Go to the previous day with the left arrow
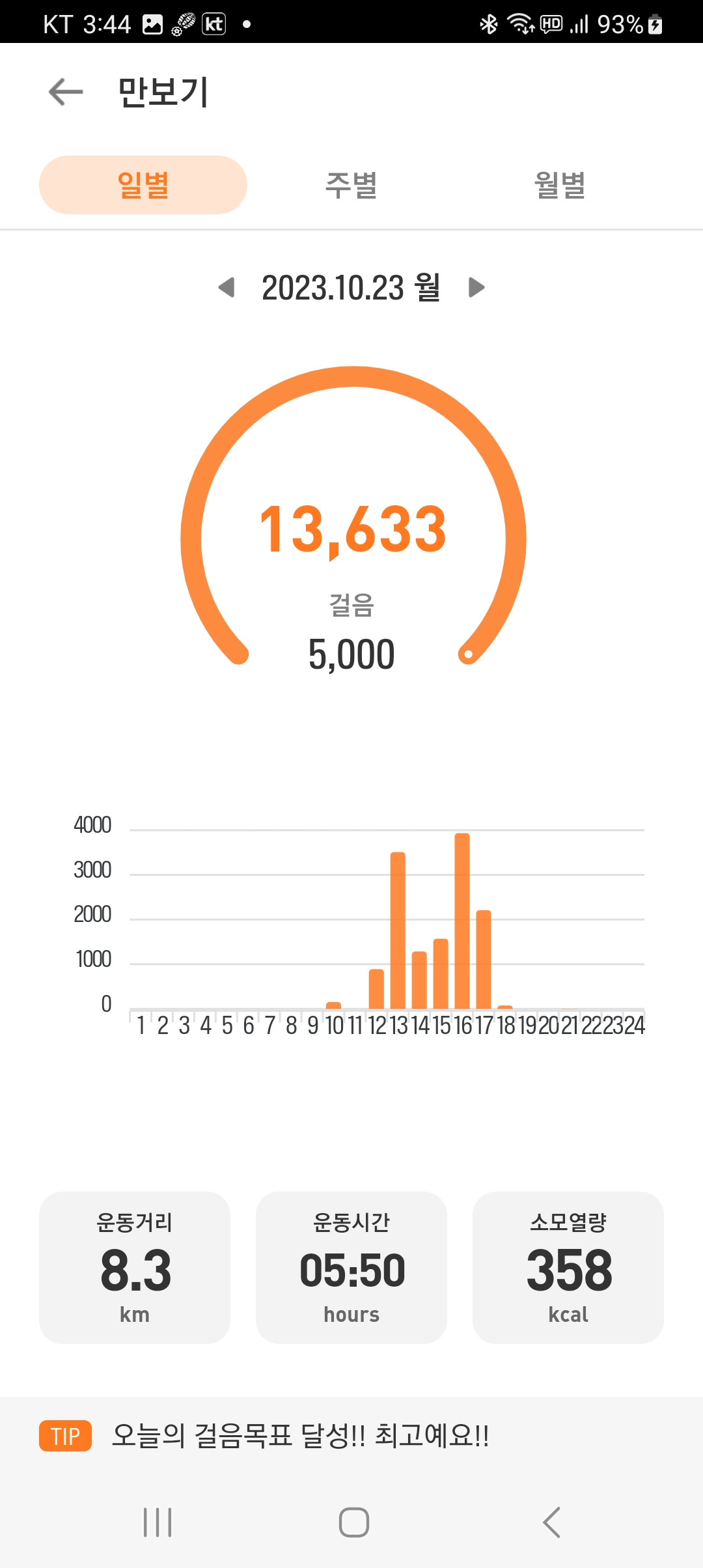The height and width of the screenshot is (1568, 703). (x=226, y=287)
